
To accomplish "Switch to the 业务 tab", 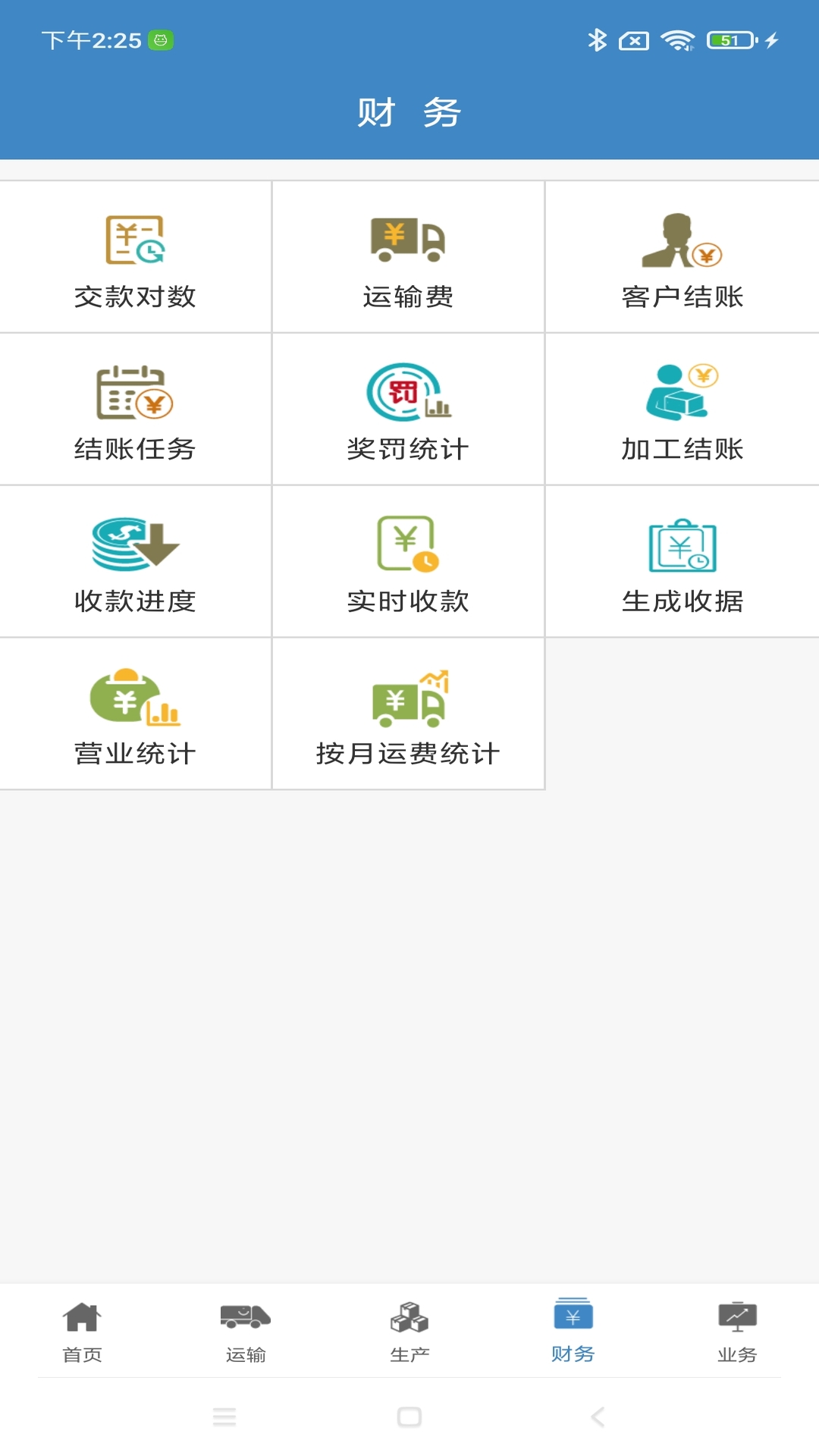I will [x=737, y=1332].
